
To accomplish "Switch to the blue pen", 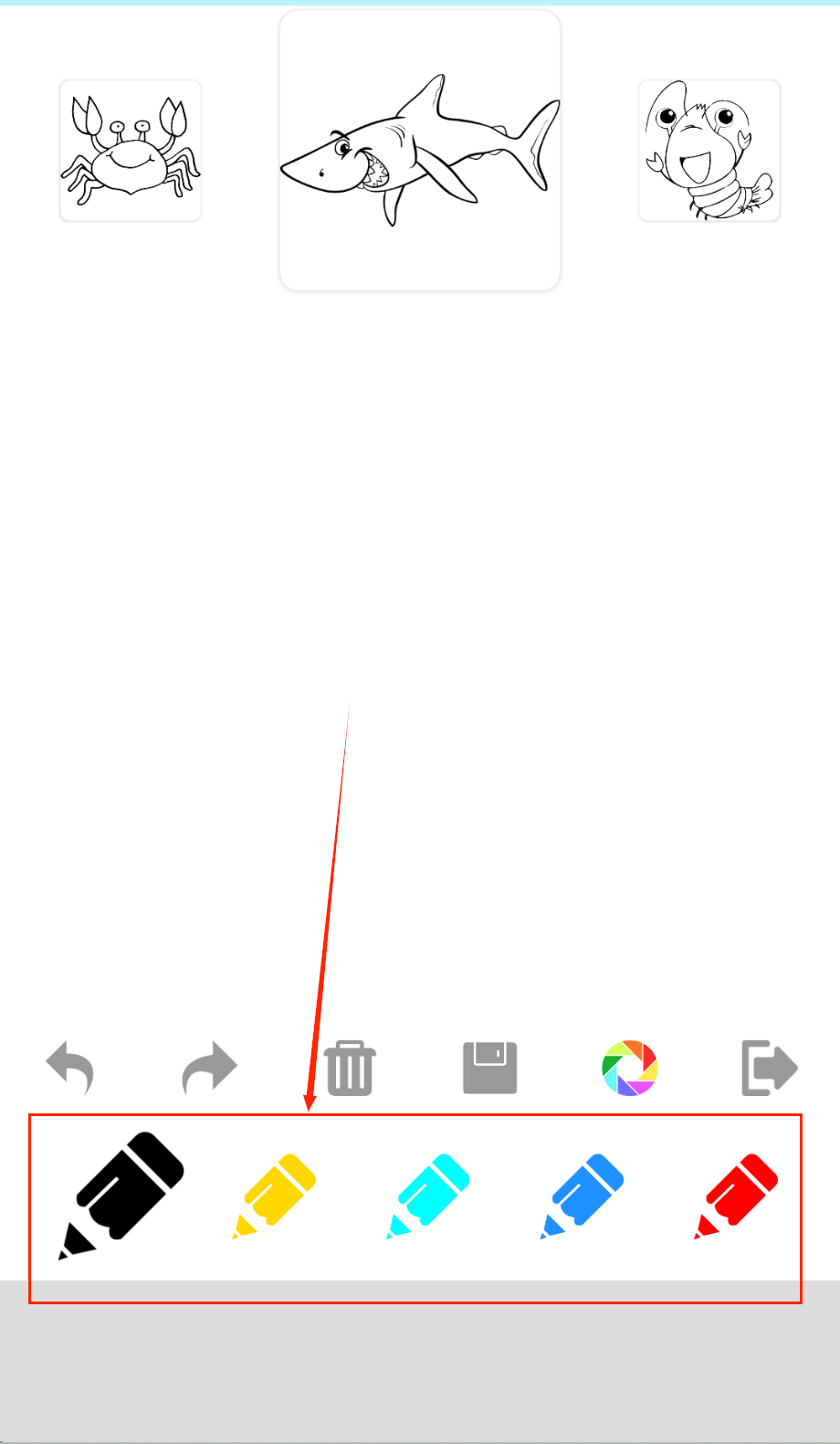I will coord(582,1196).
